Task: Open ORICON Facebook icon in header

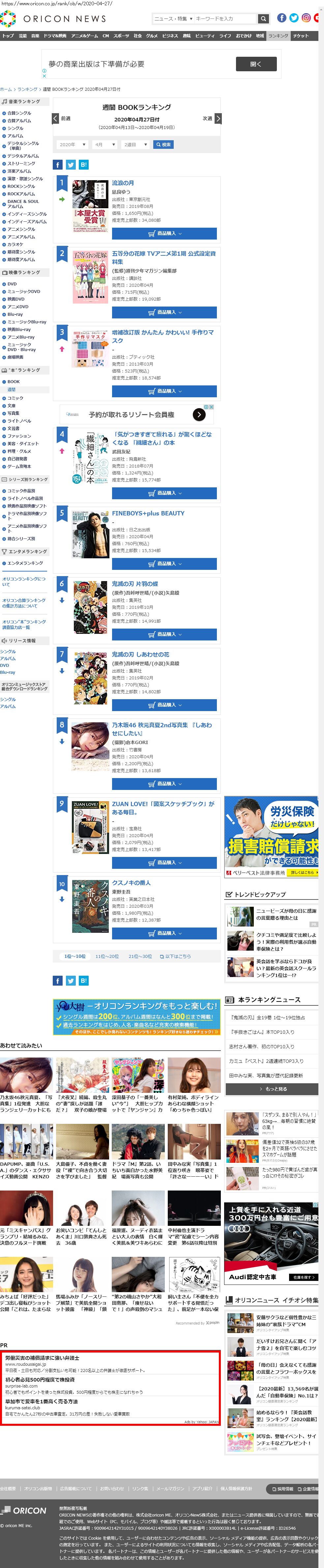Action: [x=281, y=18]
